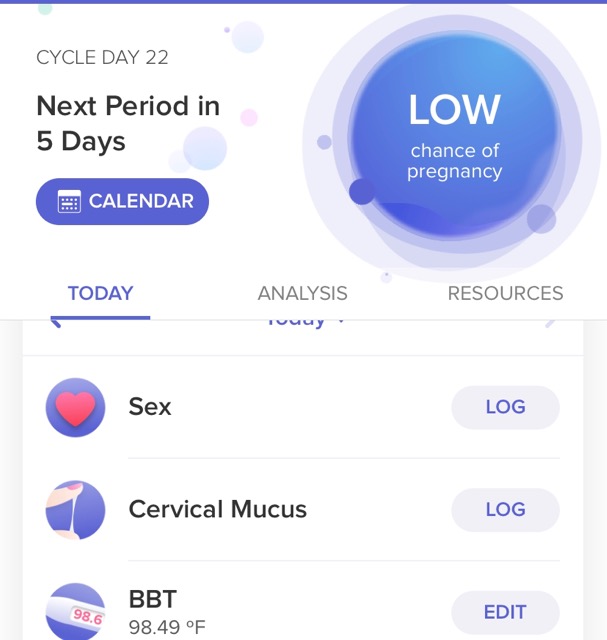Open the Today date dropdown
Image resolution: width=607 pixels, height=640 pixels.
[x=302, y=323]
